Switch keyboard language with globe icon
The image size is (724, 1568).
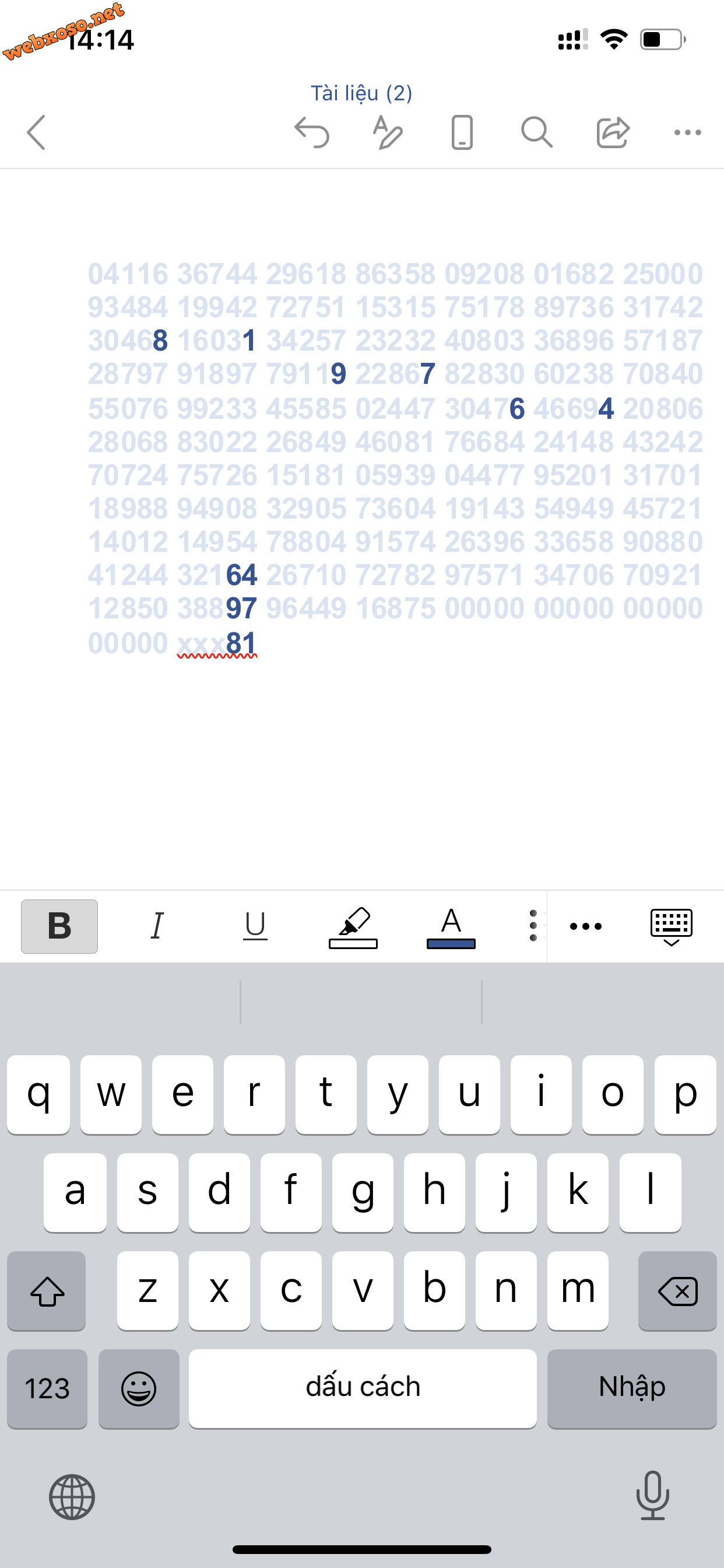pyautogui.click(x=72, y=1497)
